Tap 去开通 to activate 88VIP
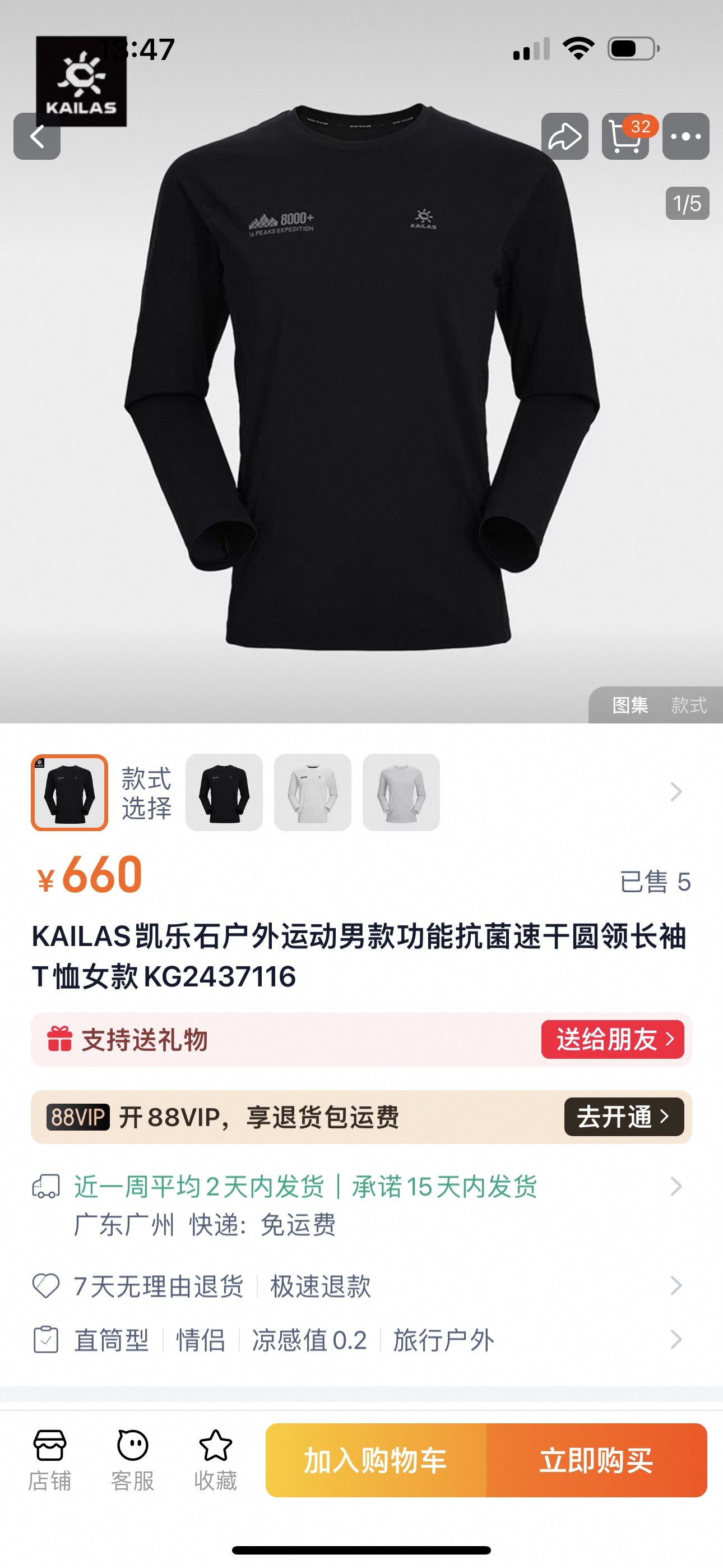The image size is (723, 1568). tap(624, 1117)
